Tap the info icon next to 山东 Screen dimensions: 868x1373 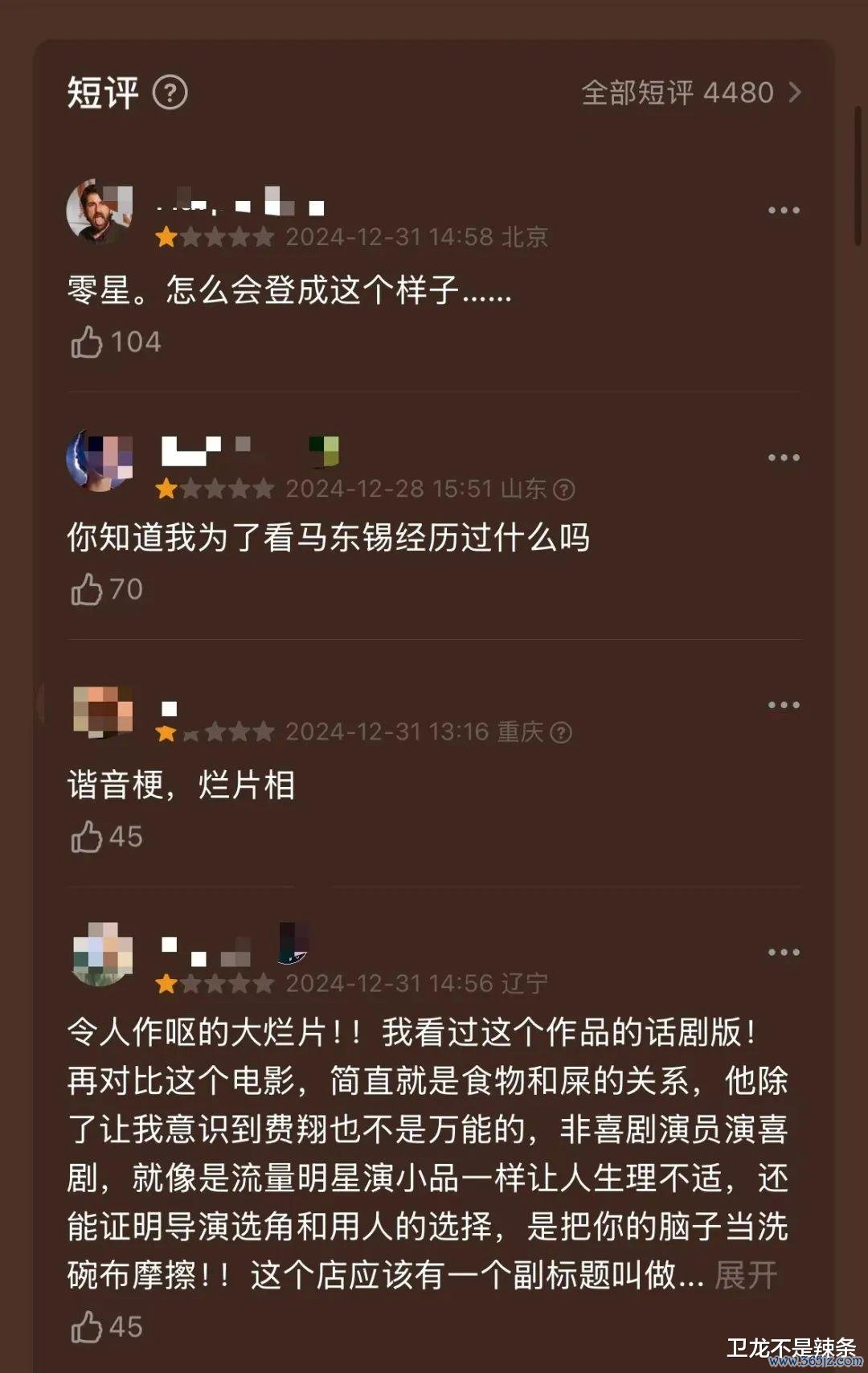(x=564, y=490)
